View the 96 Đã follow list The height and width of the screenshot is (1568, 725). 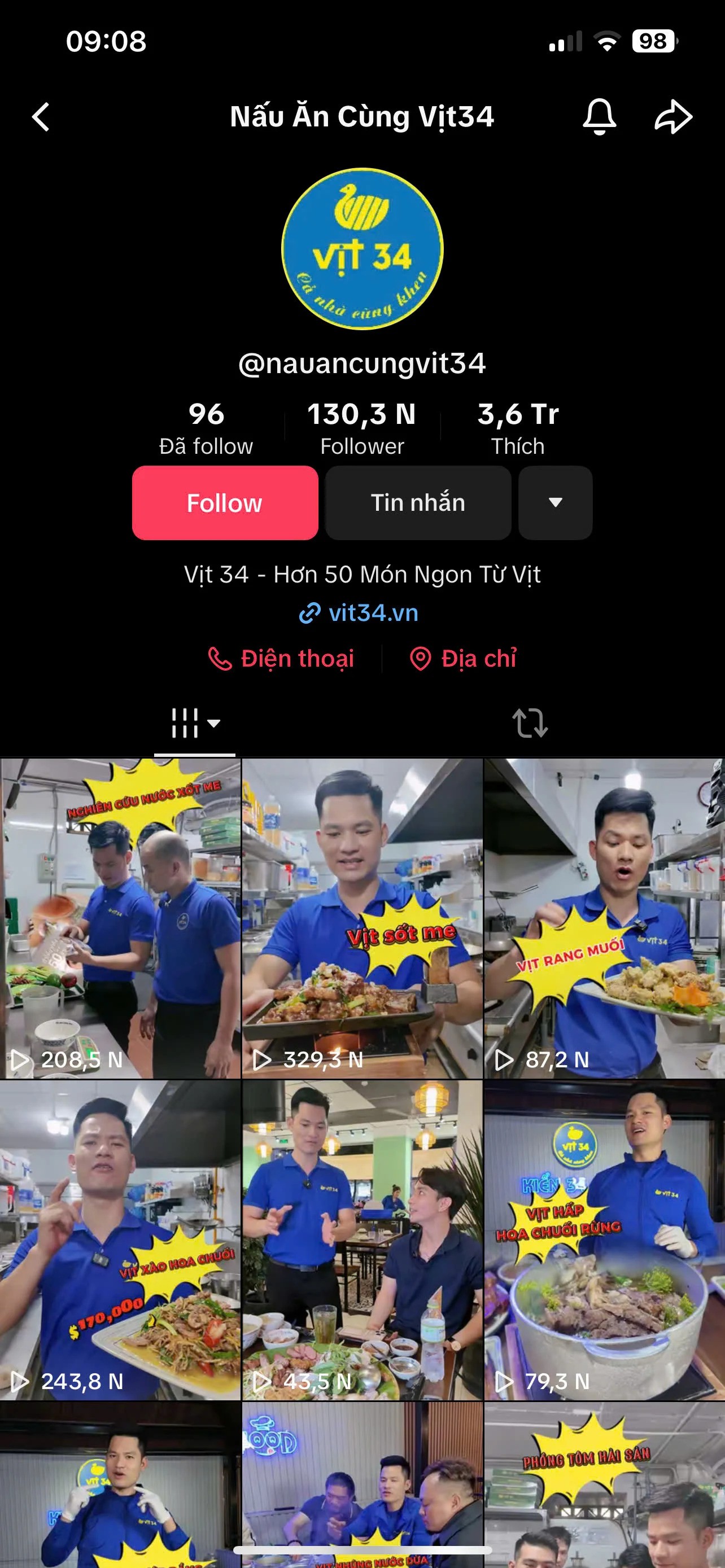(206, 428)
